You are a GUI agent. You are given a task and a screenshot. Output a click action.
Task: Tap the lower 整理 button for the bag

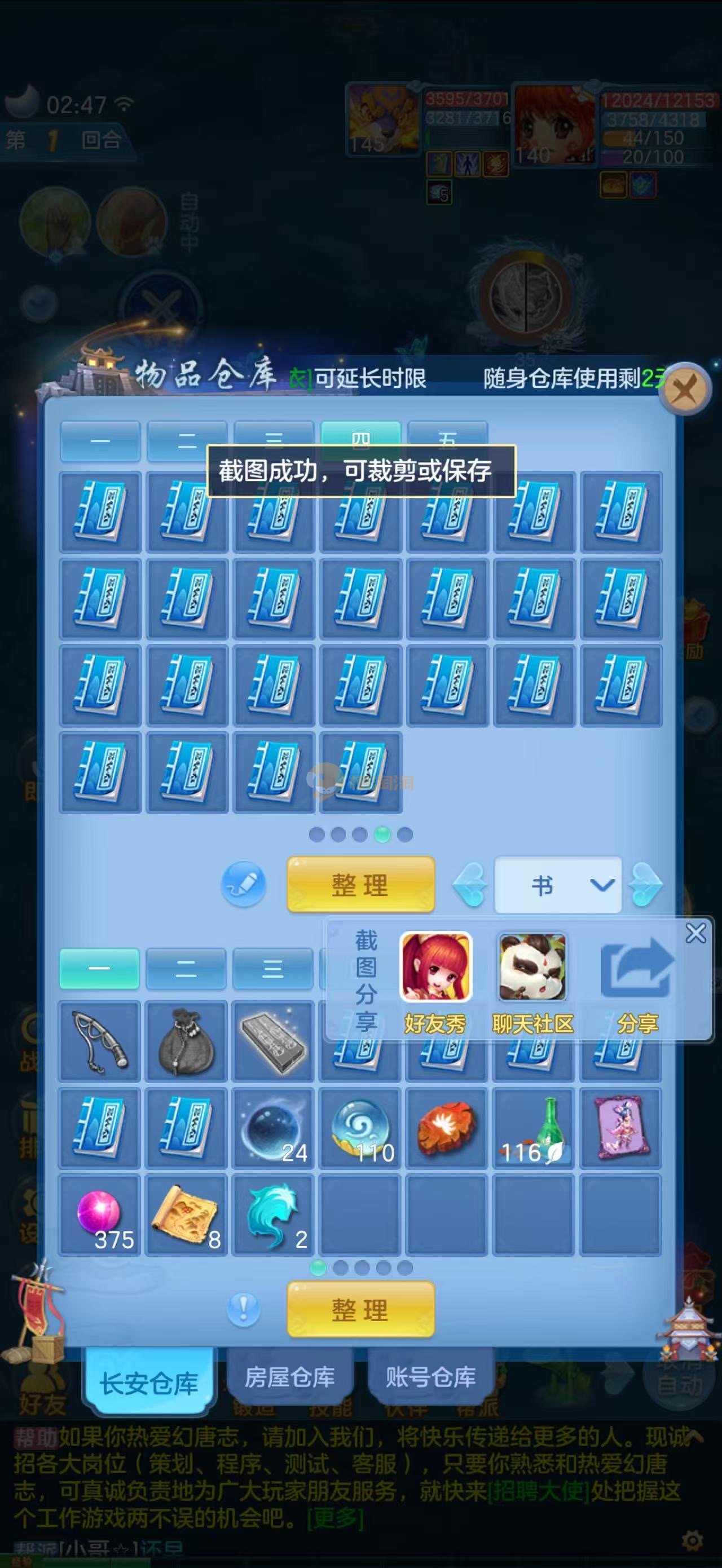point(360,1310)
